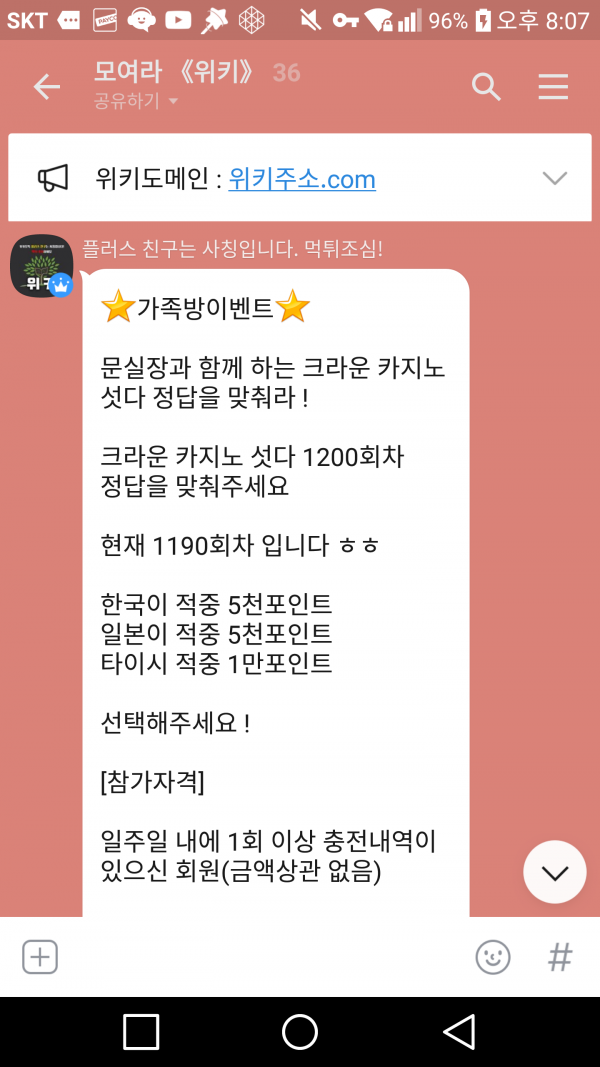The height and width of the screenshot is (1067, 600).
Task: Jump to latest message with down arrow
Action: click(554, 872)
